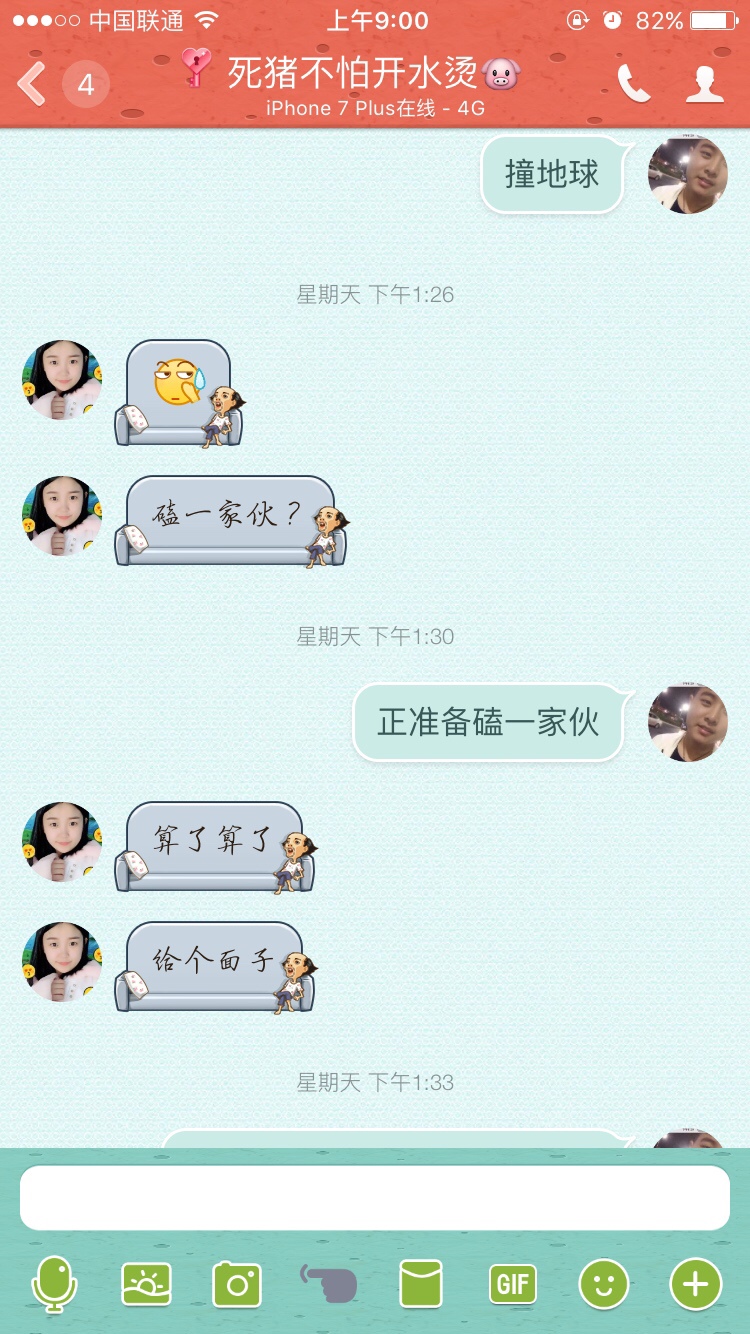Launch the camera to take a photo

pyautogui.click(x=237, y=1283)
